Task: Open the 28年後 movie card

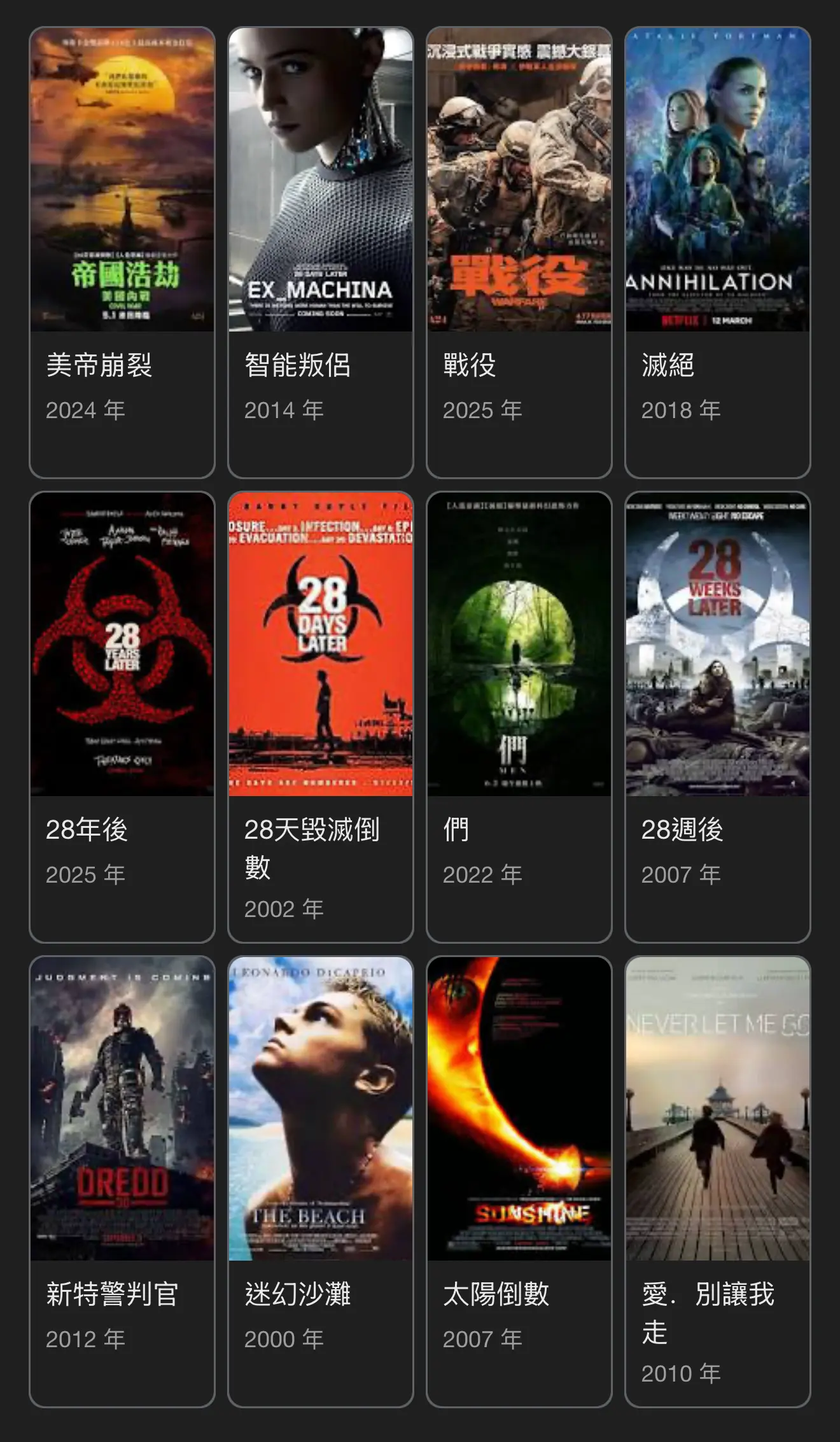Action: 122,717
